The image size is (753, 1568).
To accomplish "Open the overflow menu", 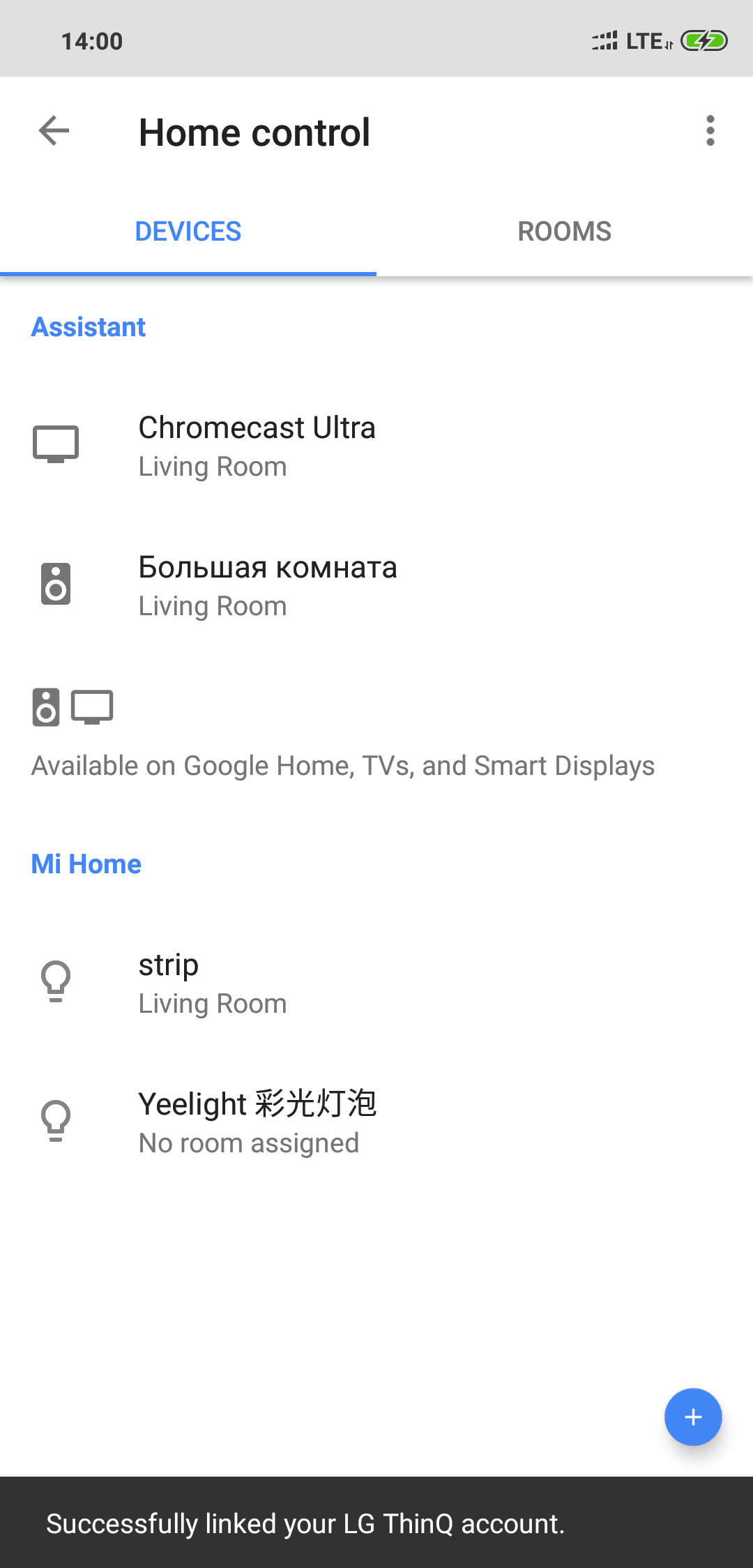I will point(710,131).
